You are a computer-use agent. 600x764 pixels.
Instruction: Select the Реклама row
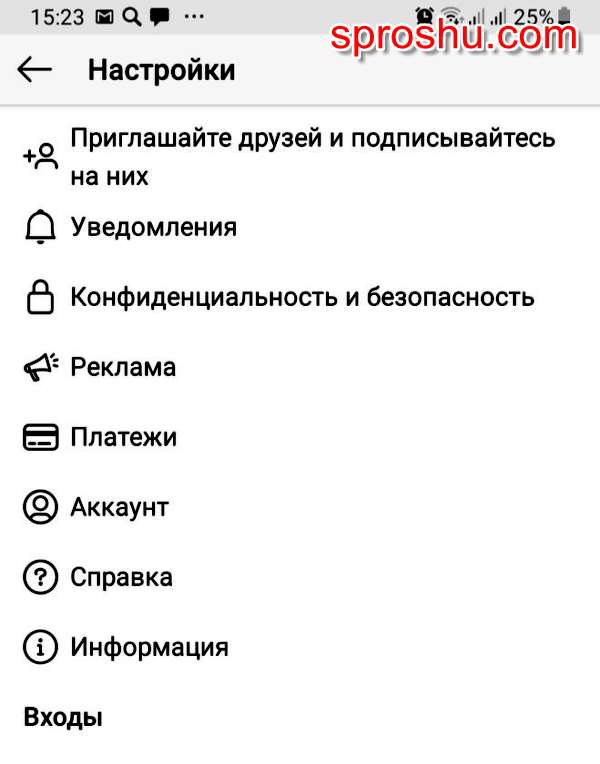(122, 367)
